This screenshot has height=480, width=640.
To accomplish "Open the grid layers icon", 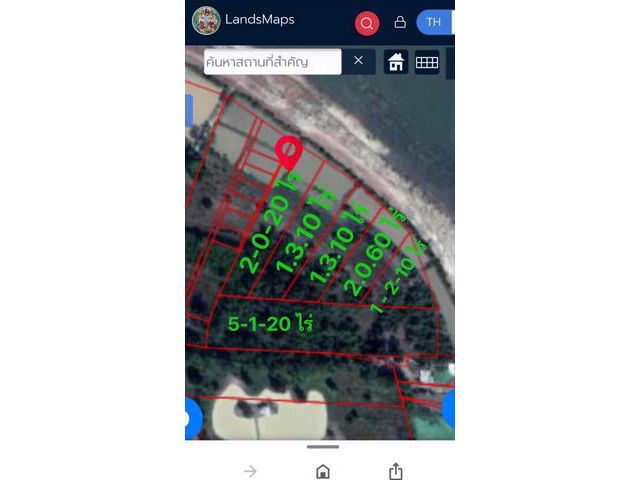I will [427, 62].
